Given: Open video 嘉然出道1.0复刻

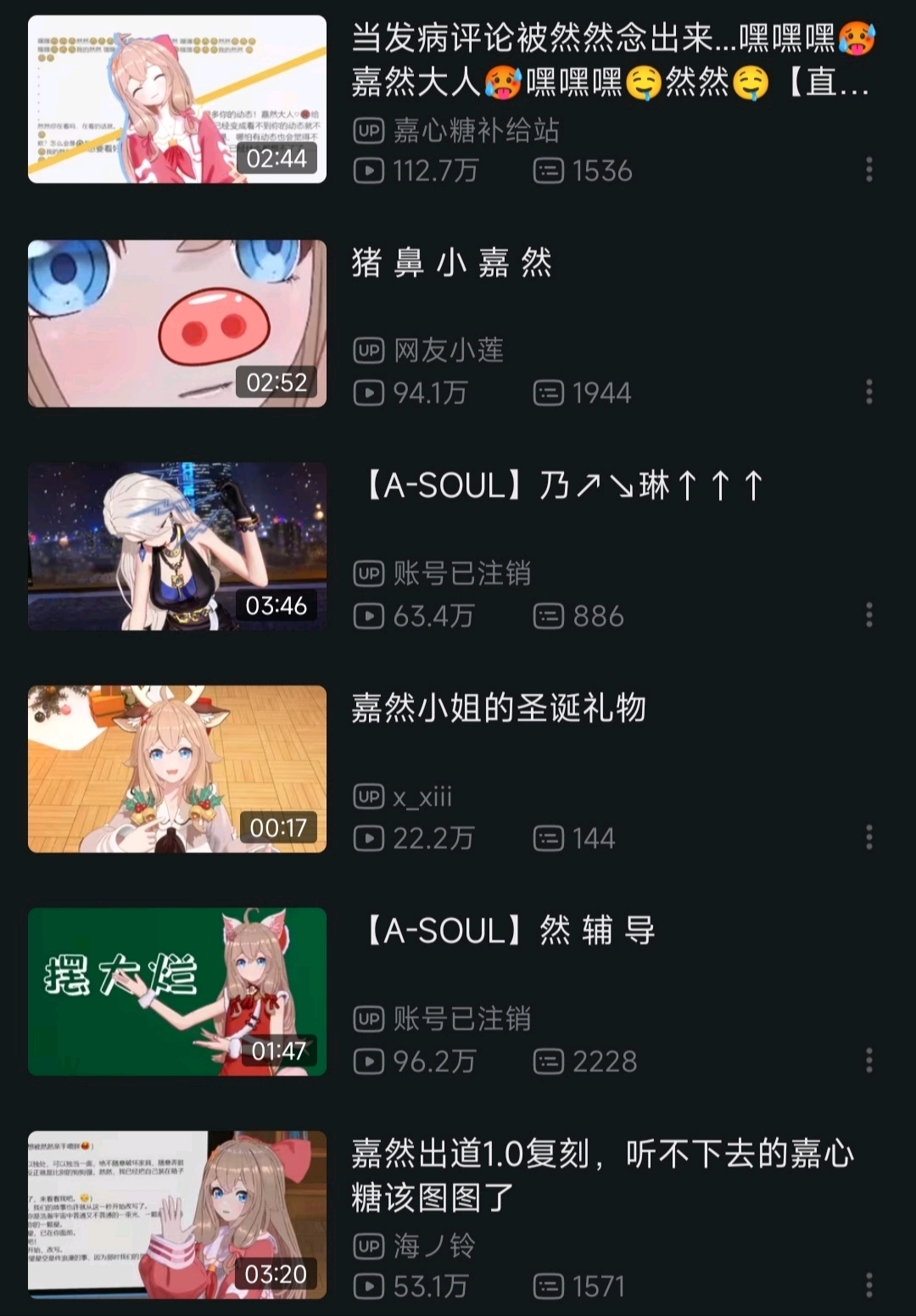Looking at the screenshot, I should coord(176,1214).
